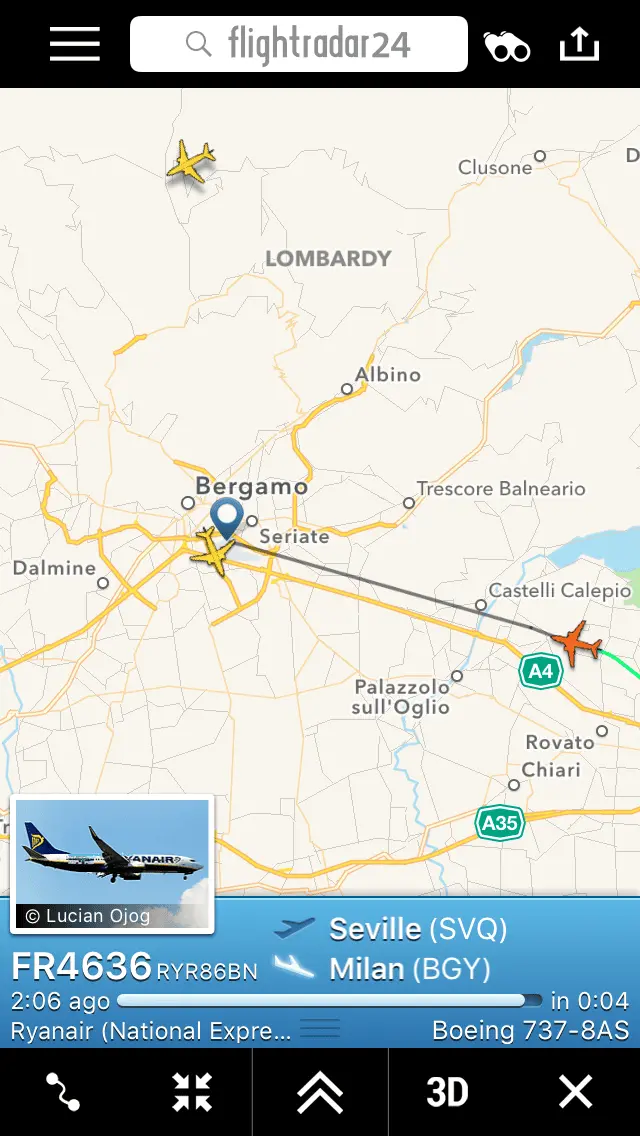Screen dimensions: 640x1136
Task: Open the binoculars AR view
Action: click(507, 46)
